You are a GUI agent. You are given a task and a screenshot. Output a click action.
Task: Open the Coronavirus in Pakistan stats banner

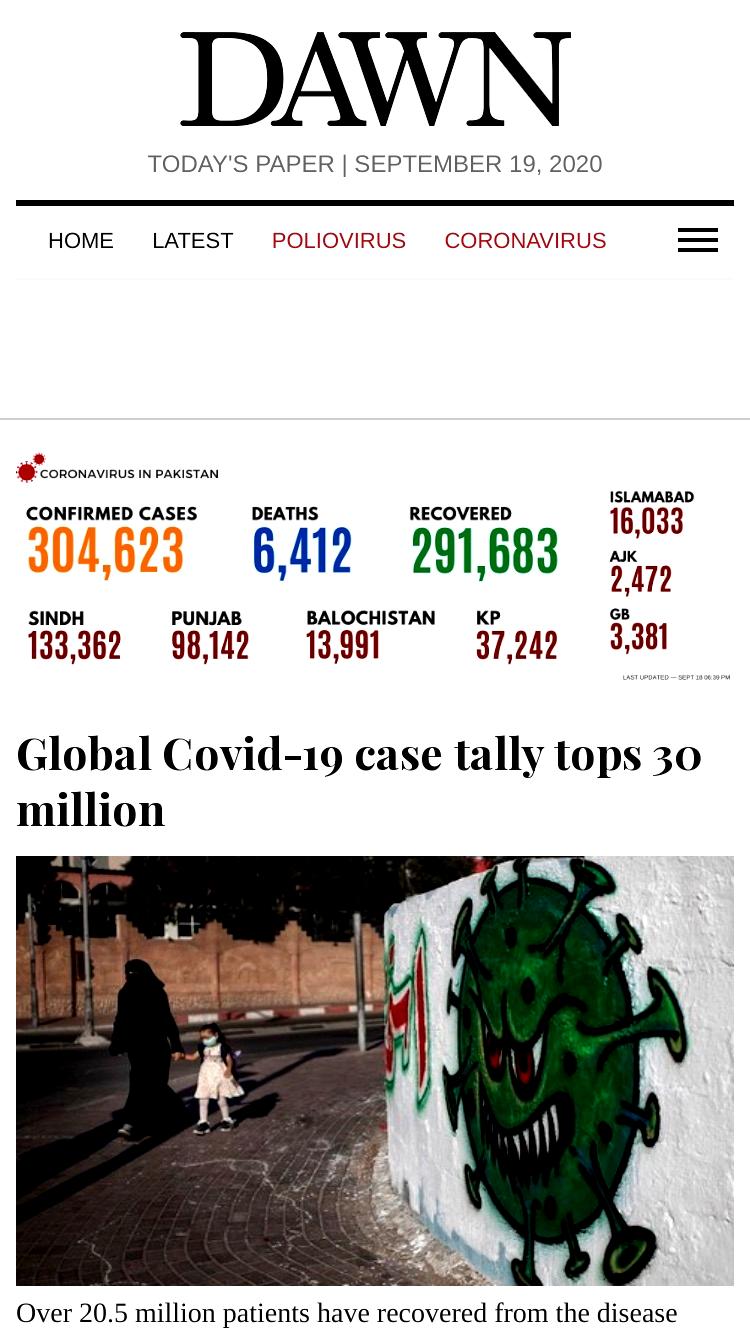(375, 568)
